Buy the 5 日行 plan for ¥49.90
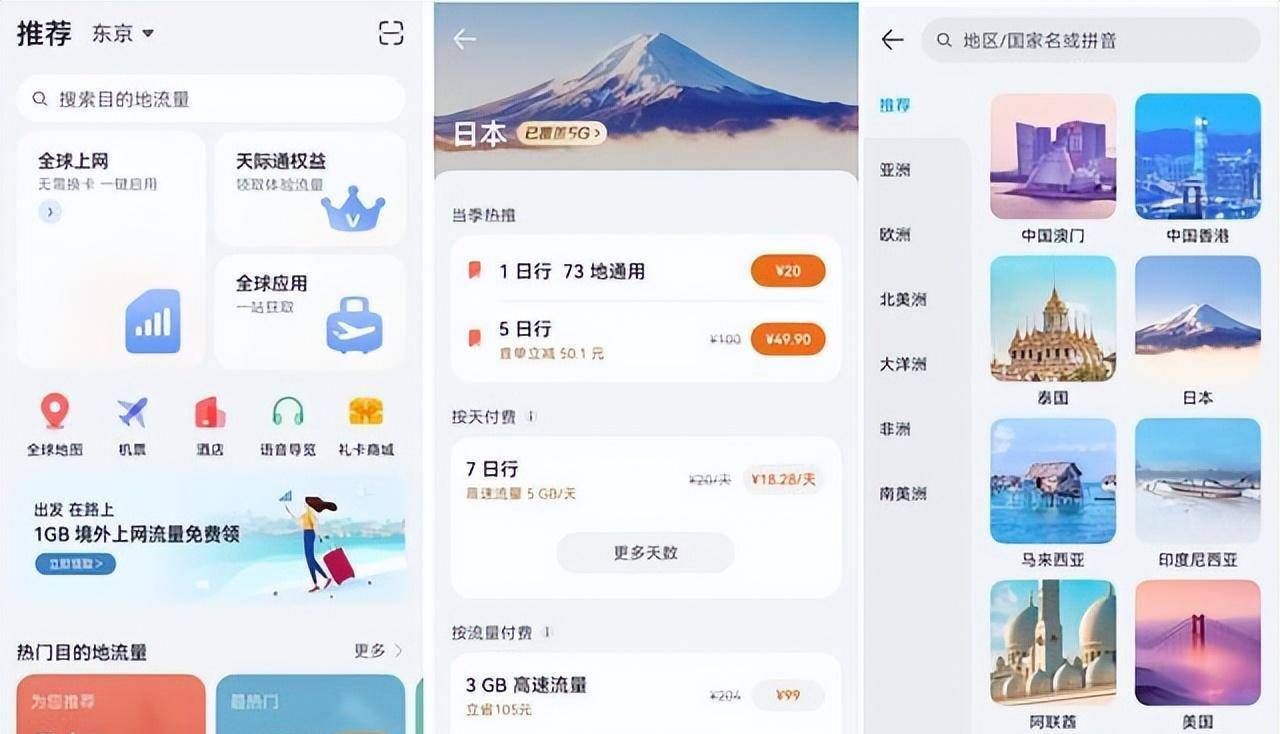Screen dimensions: 1280x734 788,339
